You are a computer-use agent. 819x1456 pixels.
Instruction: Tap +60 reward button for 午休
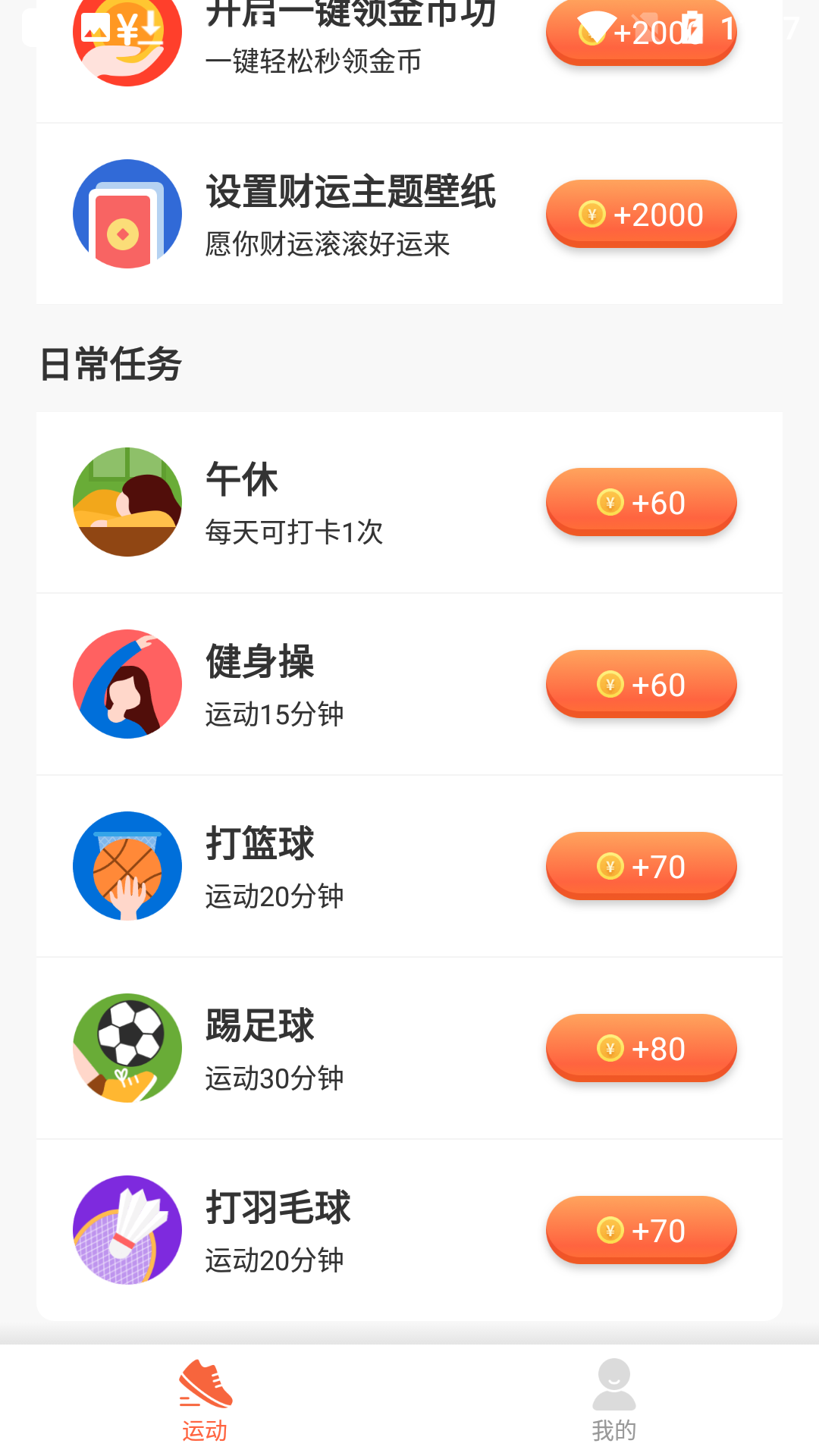(641, 502)
